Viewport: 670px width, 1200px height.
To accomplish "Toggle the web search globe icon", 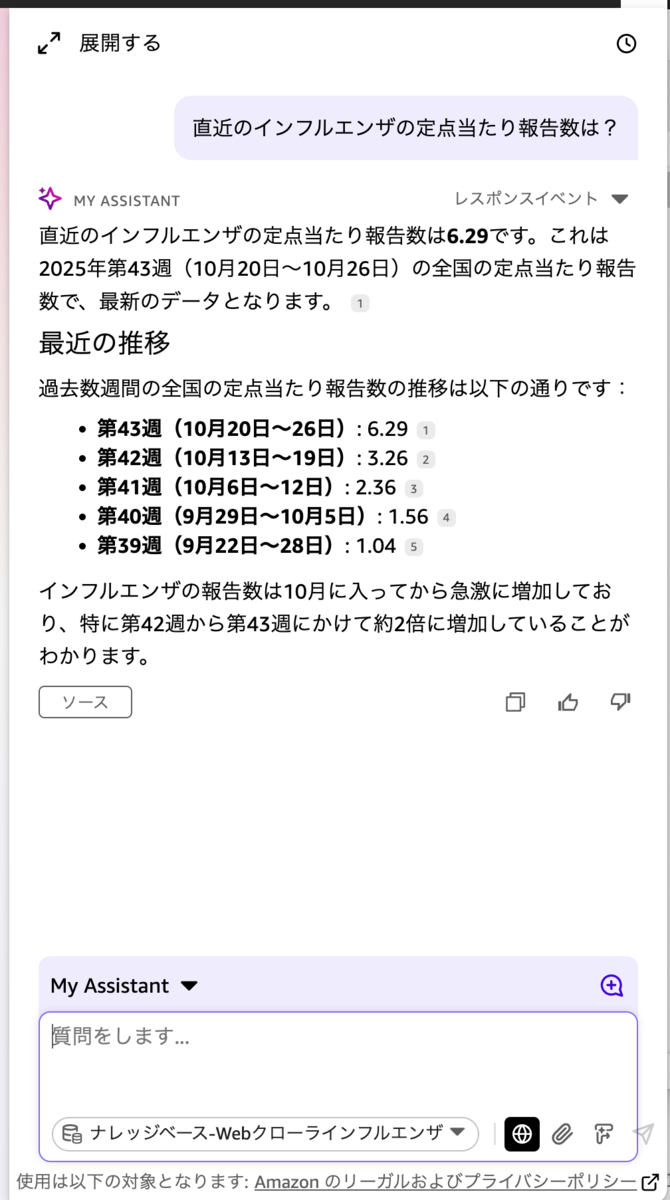I will (x=522, y=1133).
